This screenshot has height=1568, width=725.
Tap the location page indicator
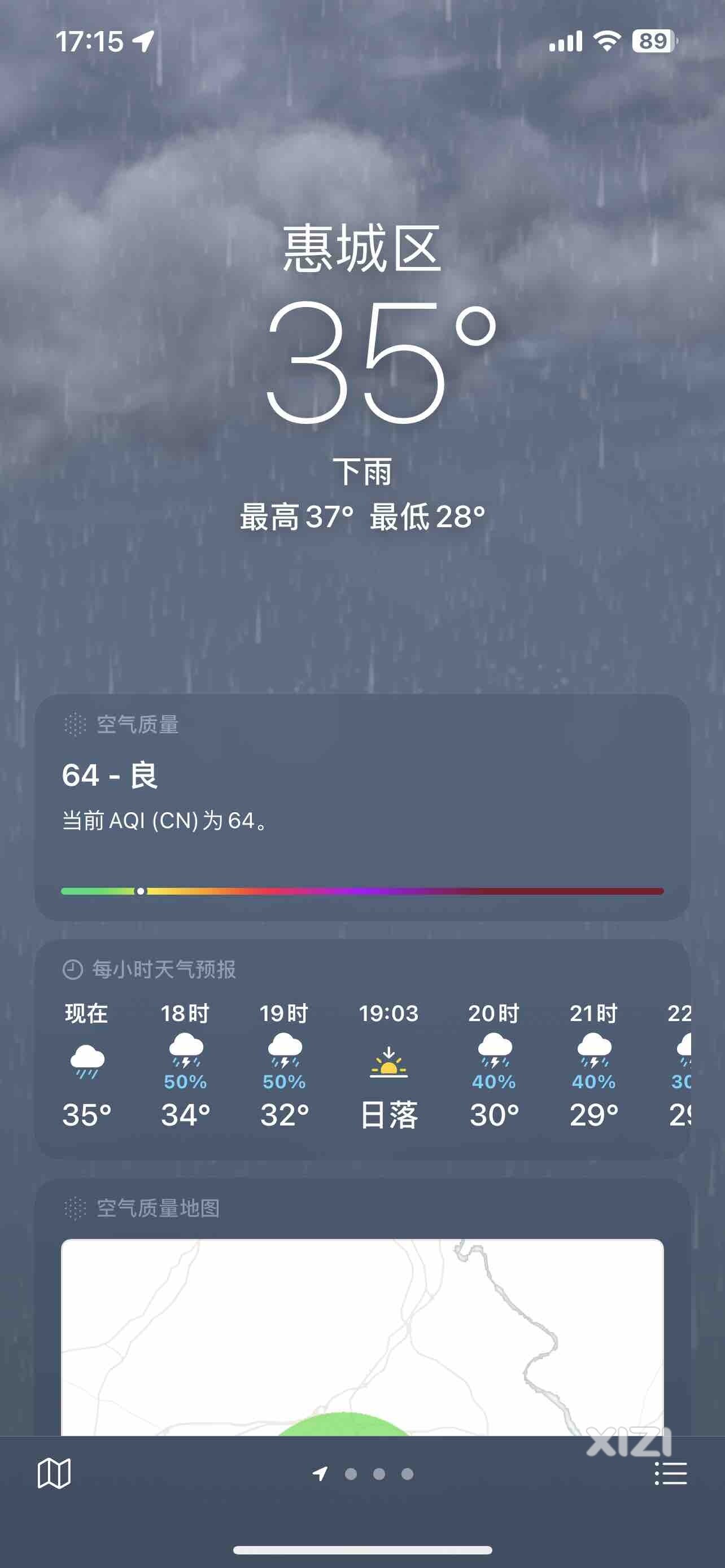(x=320, y=1473)
